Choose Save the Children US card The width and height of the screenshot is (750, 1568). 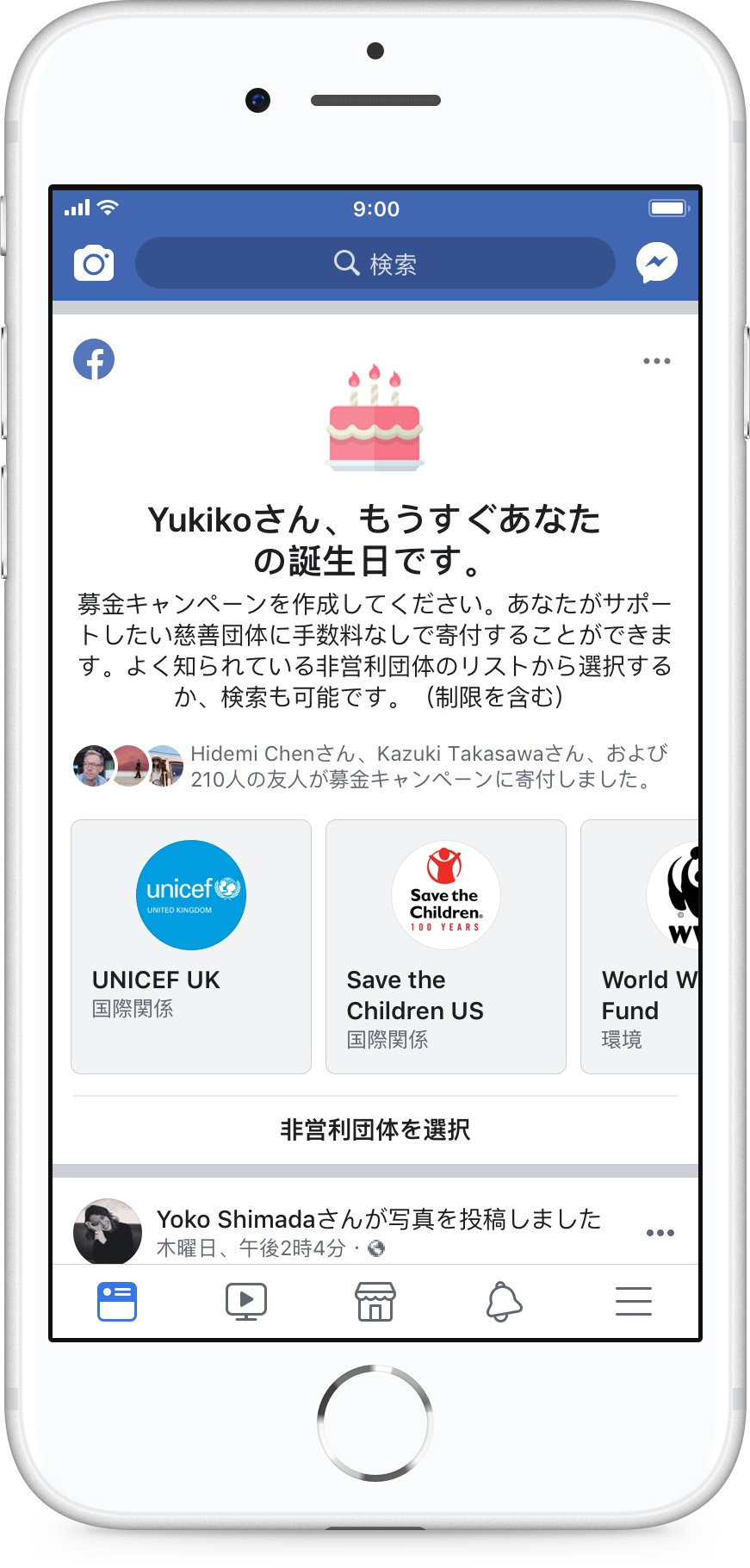pos(445,946)
